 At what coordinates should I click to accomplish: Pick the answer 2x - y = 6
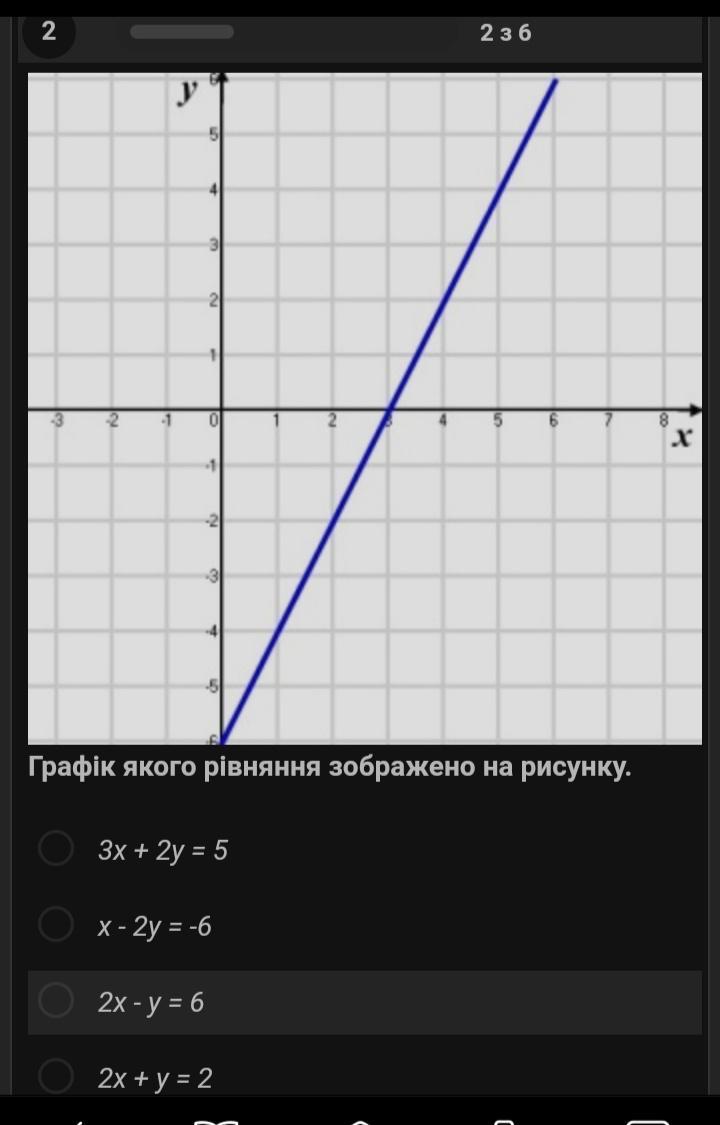click(x=56, y=1001)
